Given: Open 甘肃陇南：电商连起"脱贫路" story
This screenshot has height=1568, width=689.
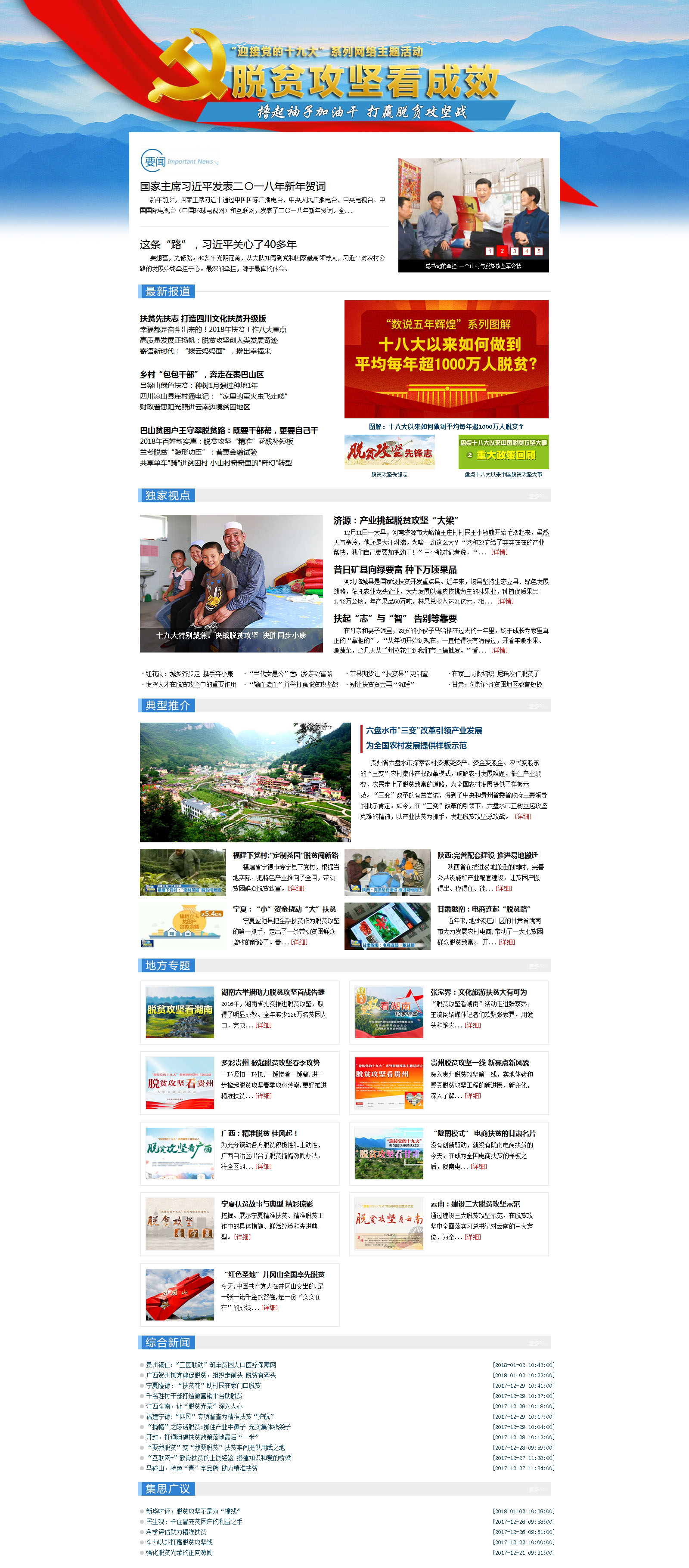Looking at the screenshot, I should click(x=483, y=909).
